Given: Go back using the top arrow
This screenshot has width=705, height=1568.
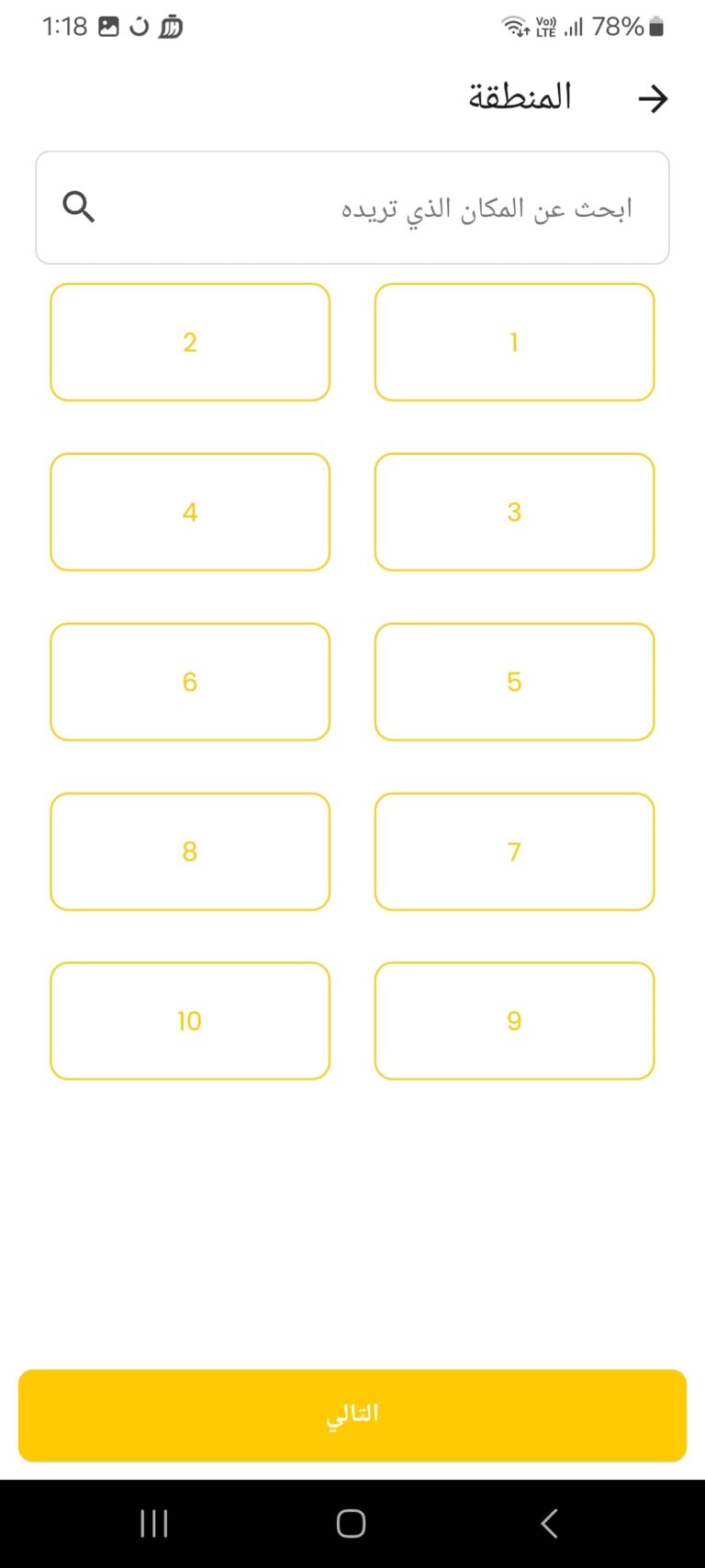Looking at the screenshot, I should (653, 98).
